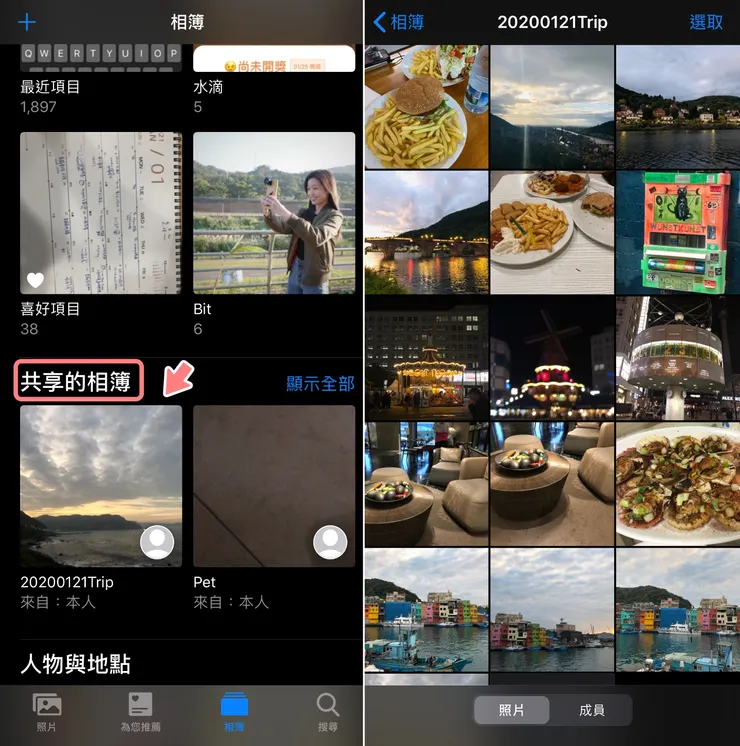Switch to the 成員 segment
Viewport: 740px width, 746px height.
pyautogui.click(x=592, y=710)
